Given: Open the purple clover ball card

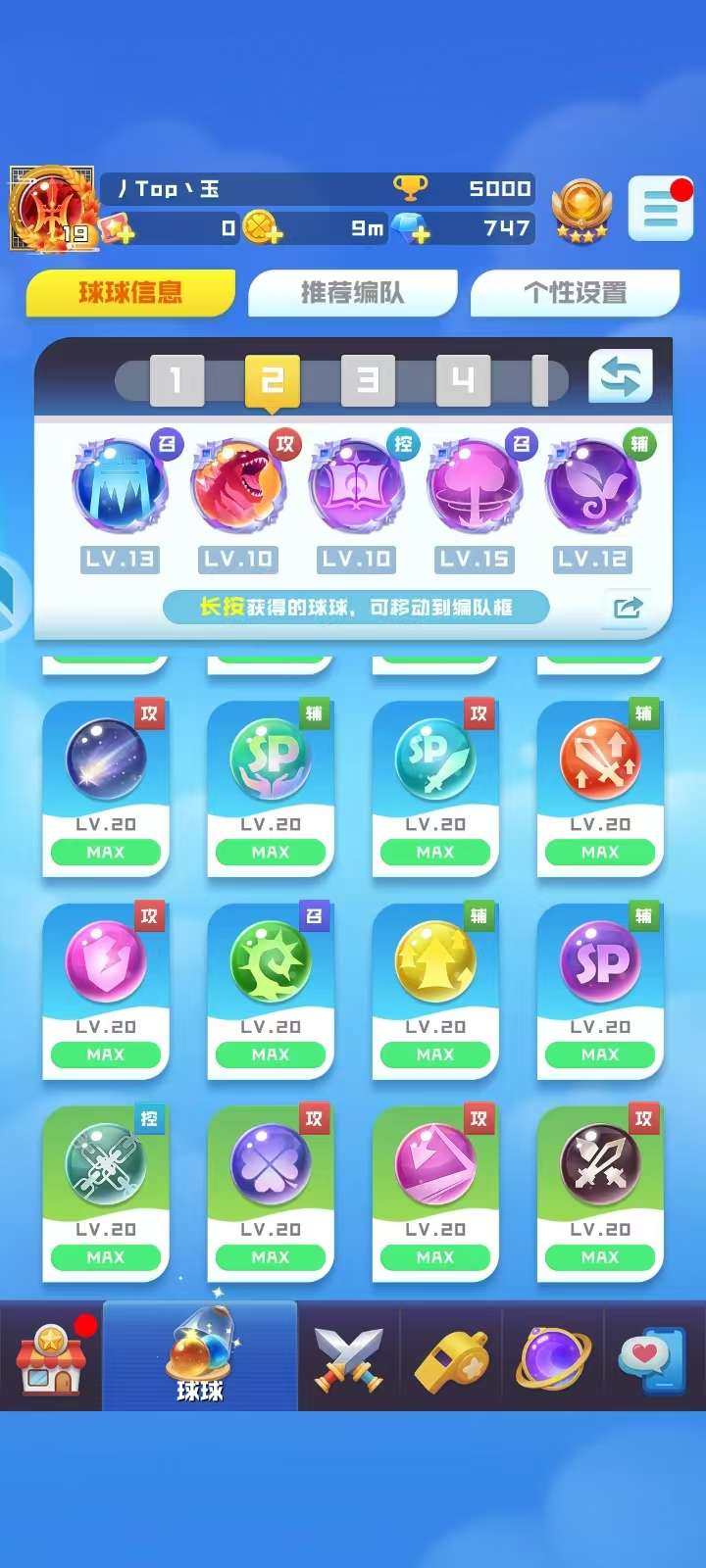Looking at the screenshot, I should click(271, 1192).
